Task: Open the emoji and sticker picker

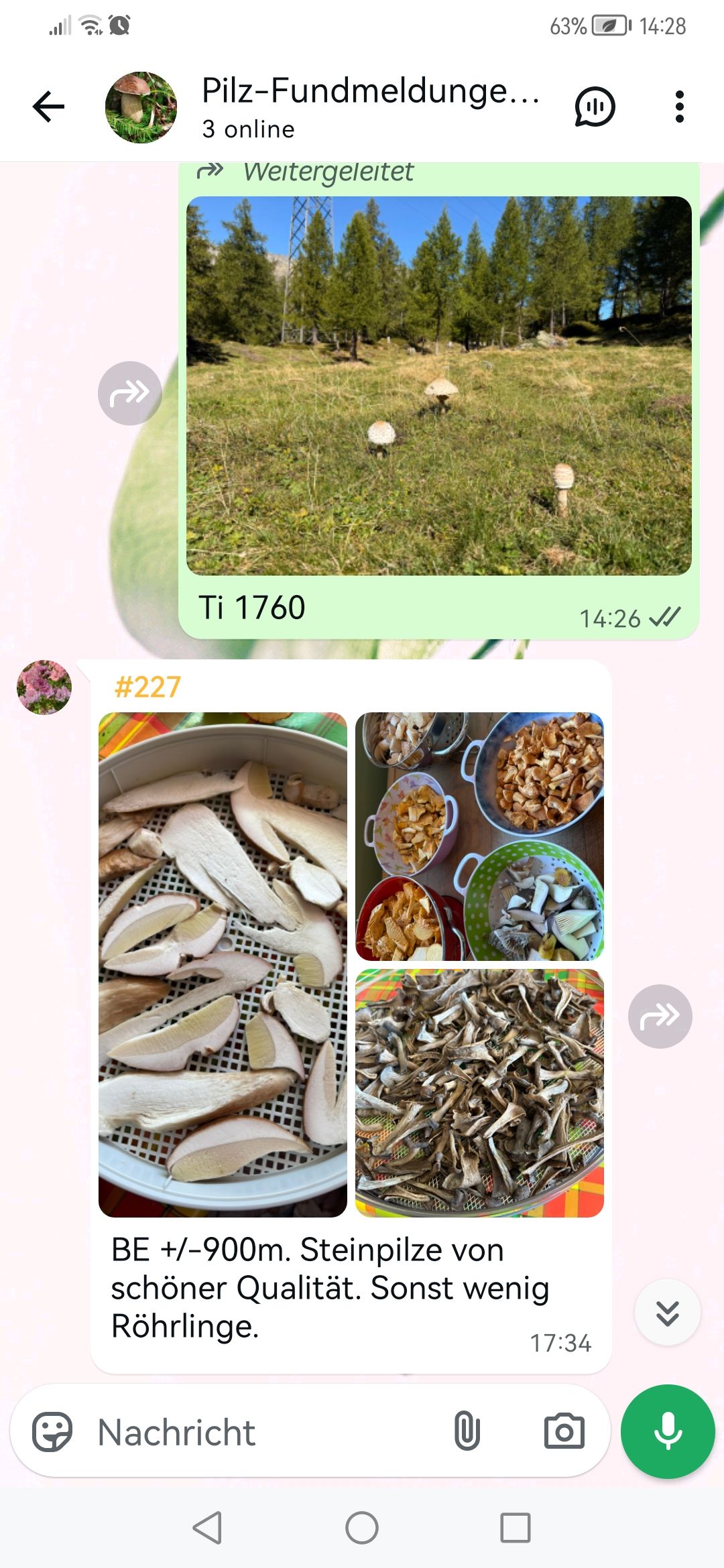Action: click(52, 1432)
